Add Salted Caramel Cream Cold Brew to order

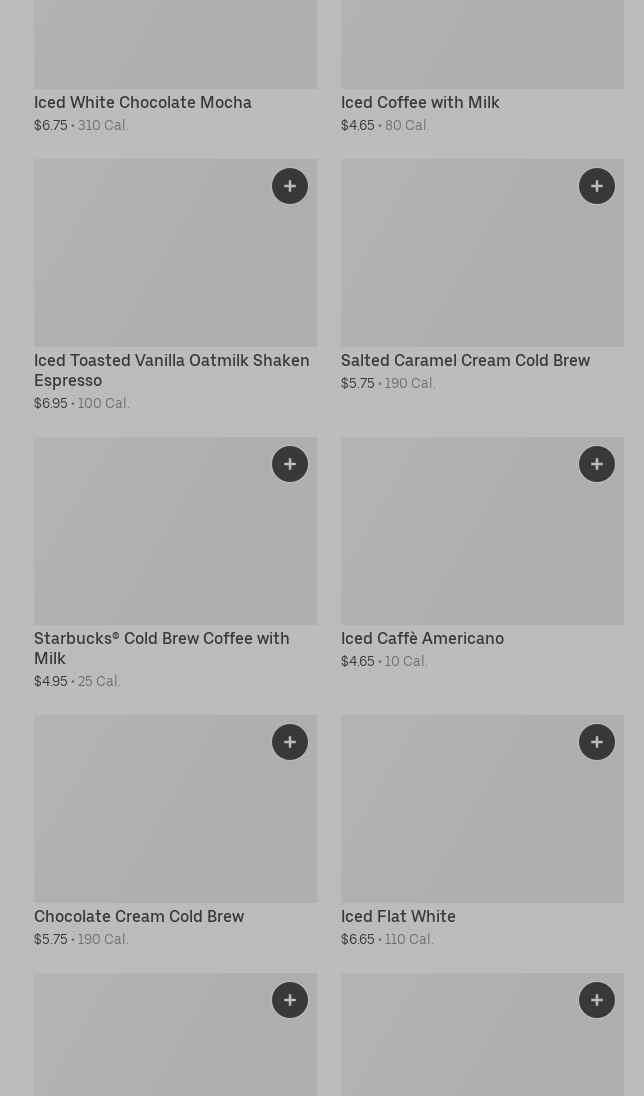[x=597, y=186]
